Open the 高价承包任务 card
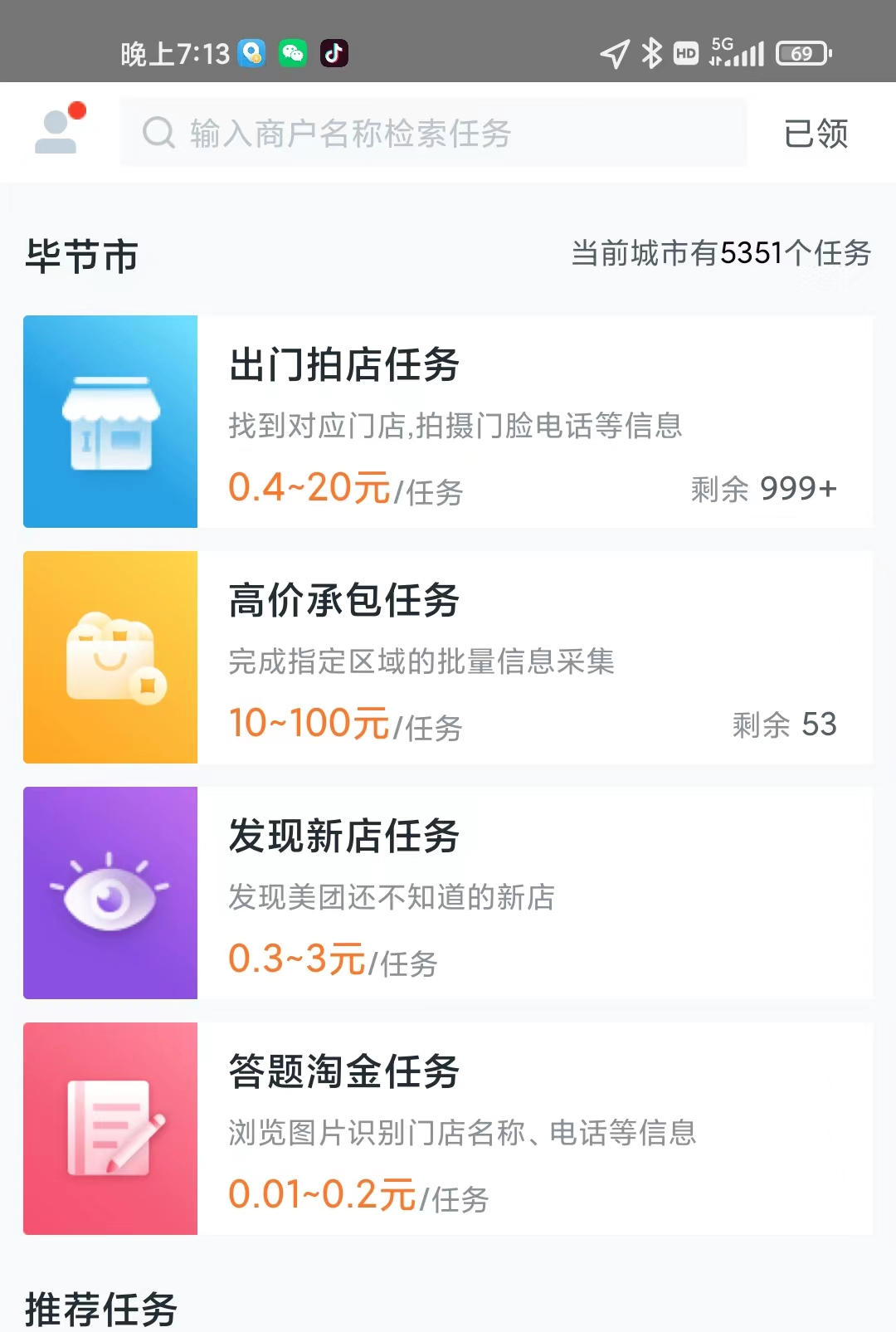 point(448,657)
